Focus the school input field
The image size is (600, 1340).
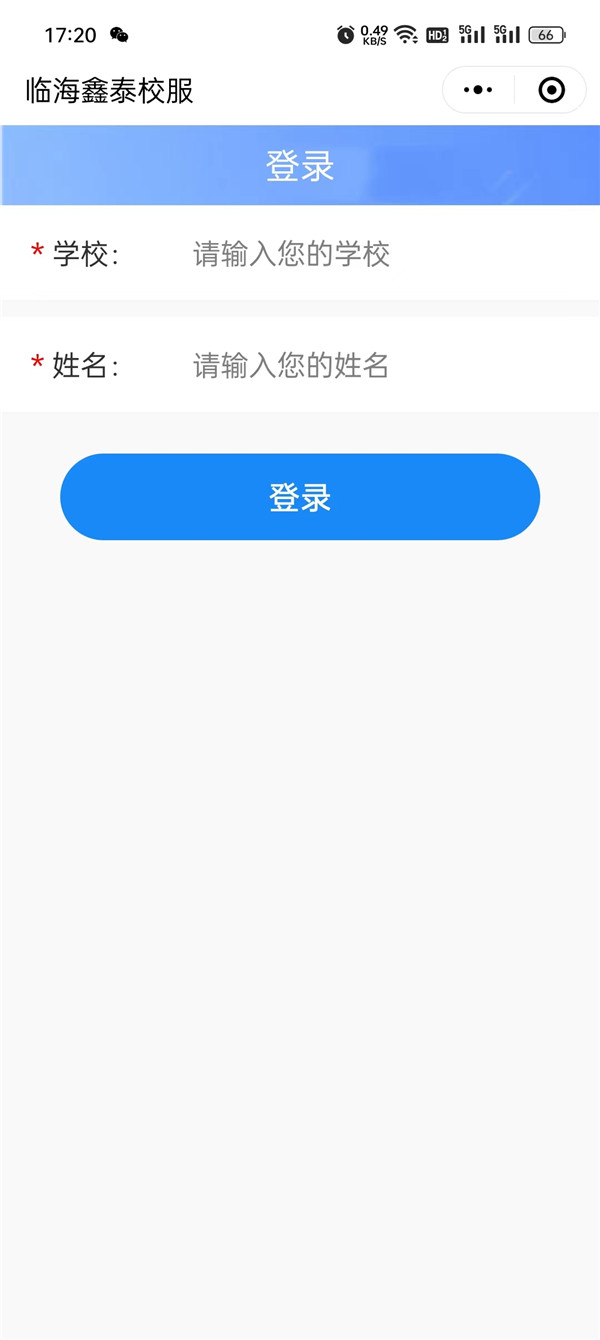pyautogui.click(x=380, y=254)
